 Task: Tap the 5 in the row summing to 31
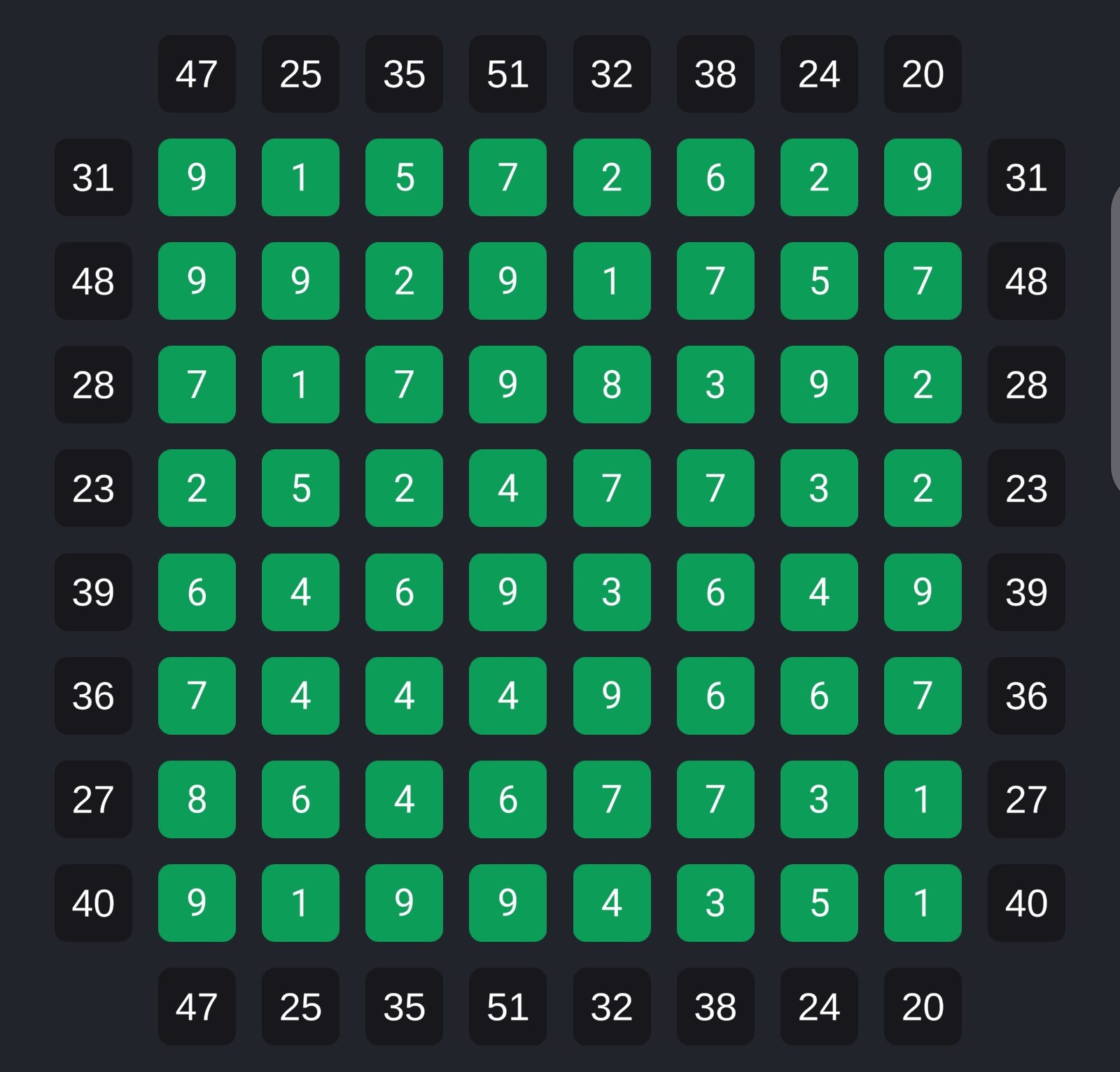[404, 177]
